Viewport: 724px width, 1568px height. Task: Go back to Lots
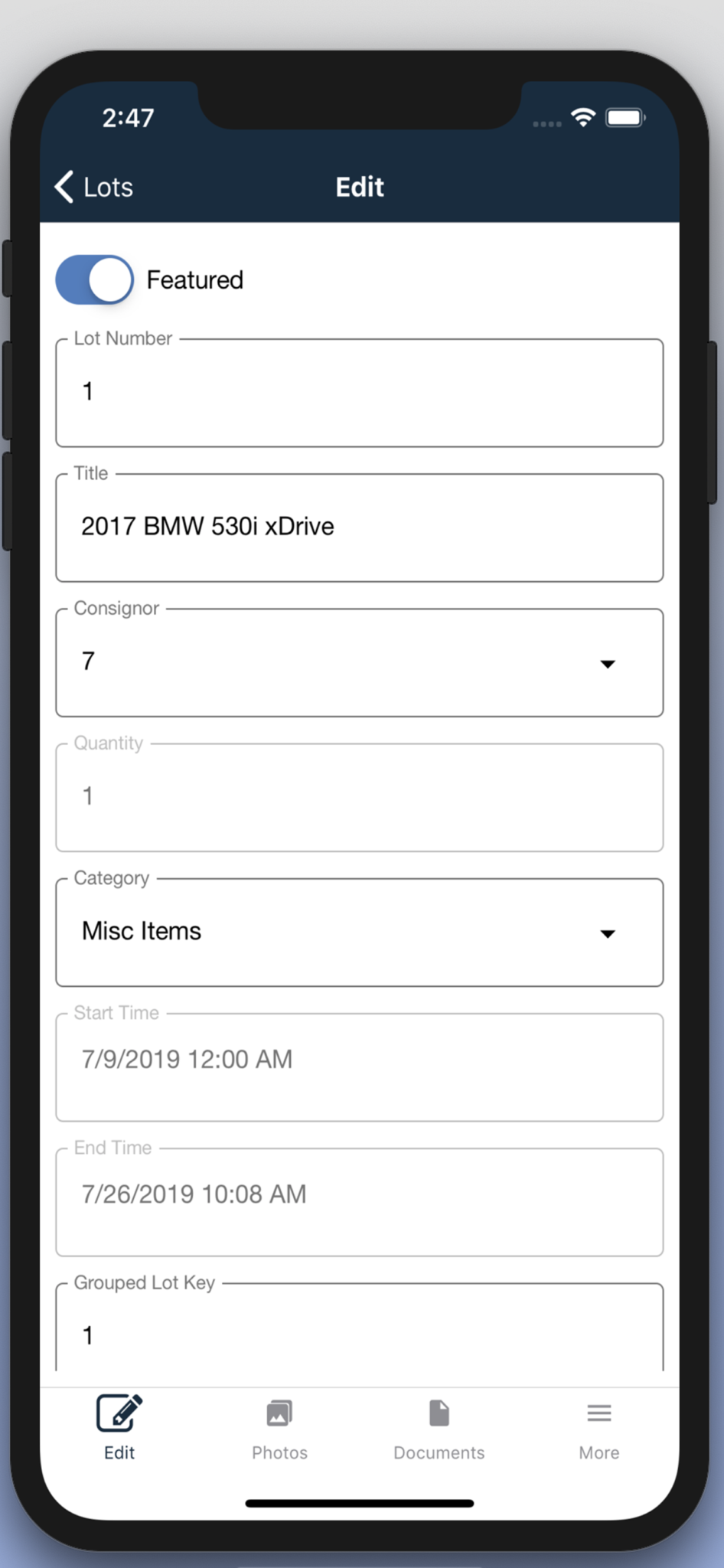94,187
